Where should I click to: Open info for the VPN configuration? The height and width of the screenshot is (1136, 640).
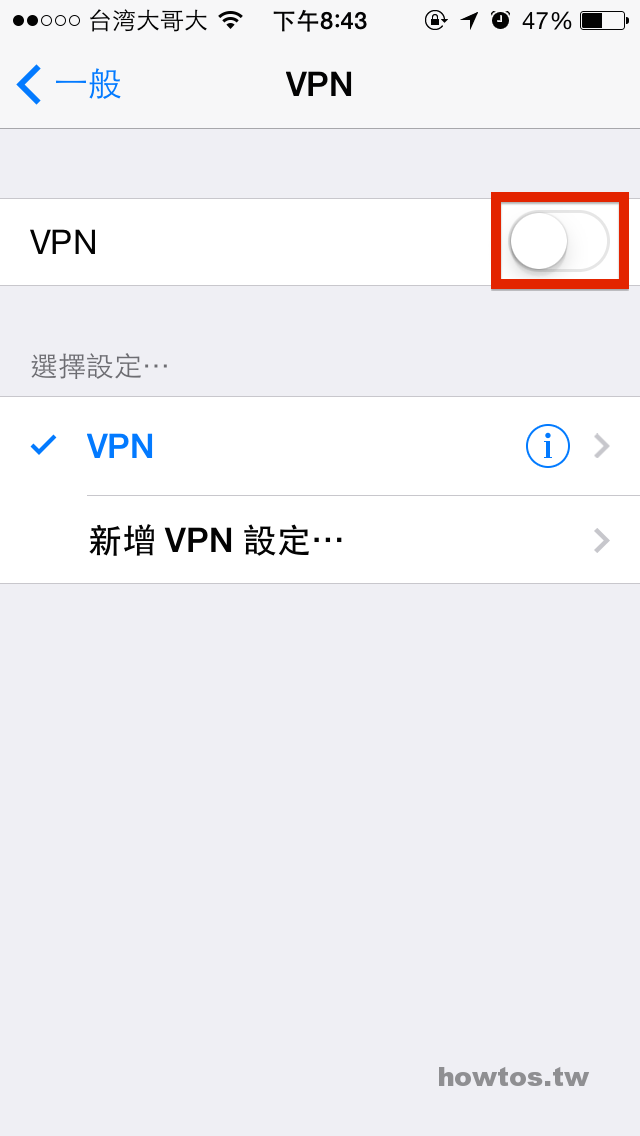click(x=547, y=446)
